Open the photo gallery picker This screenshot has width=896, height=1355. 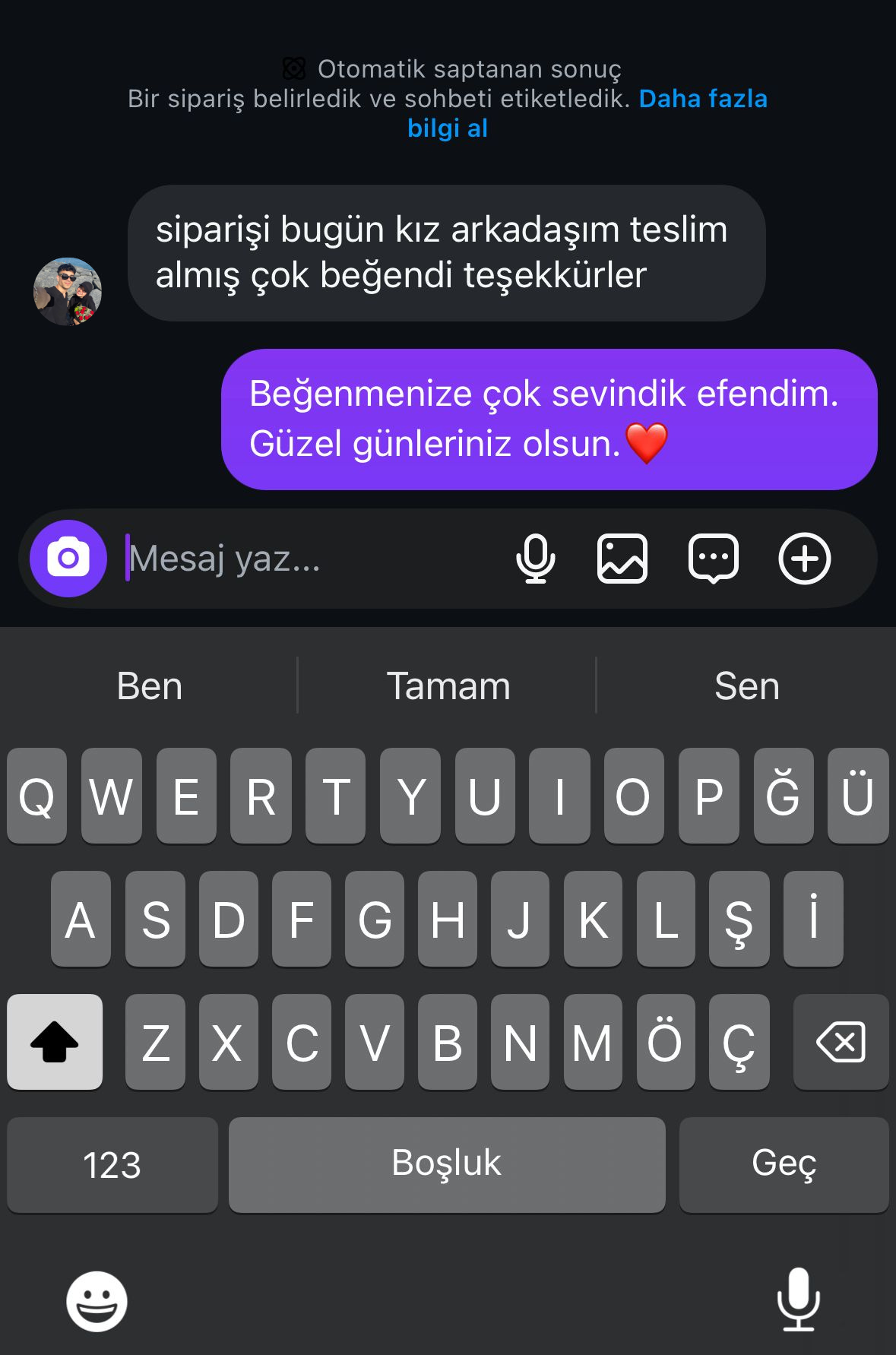pyautogui.click(x=622, y=559)
